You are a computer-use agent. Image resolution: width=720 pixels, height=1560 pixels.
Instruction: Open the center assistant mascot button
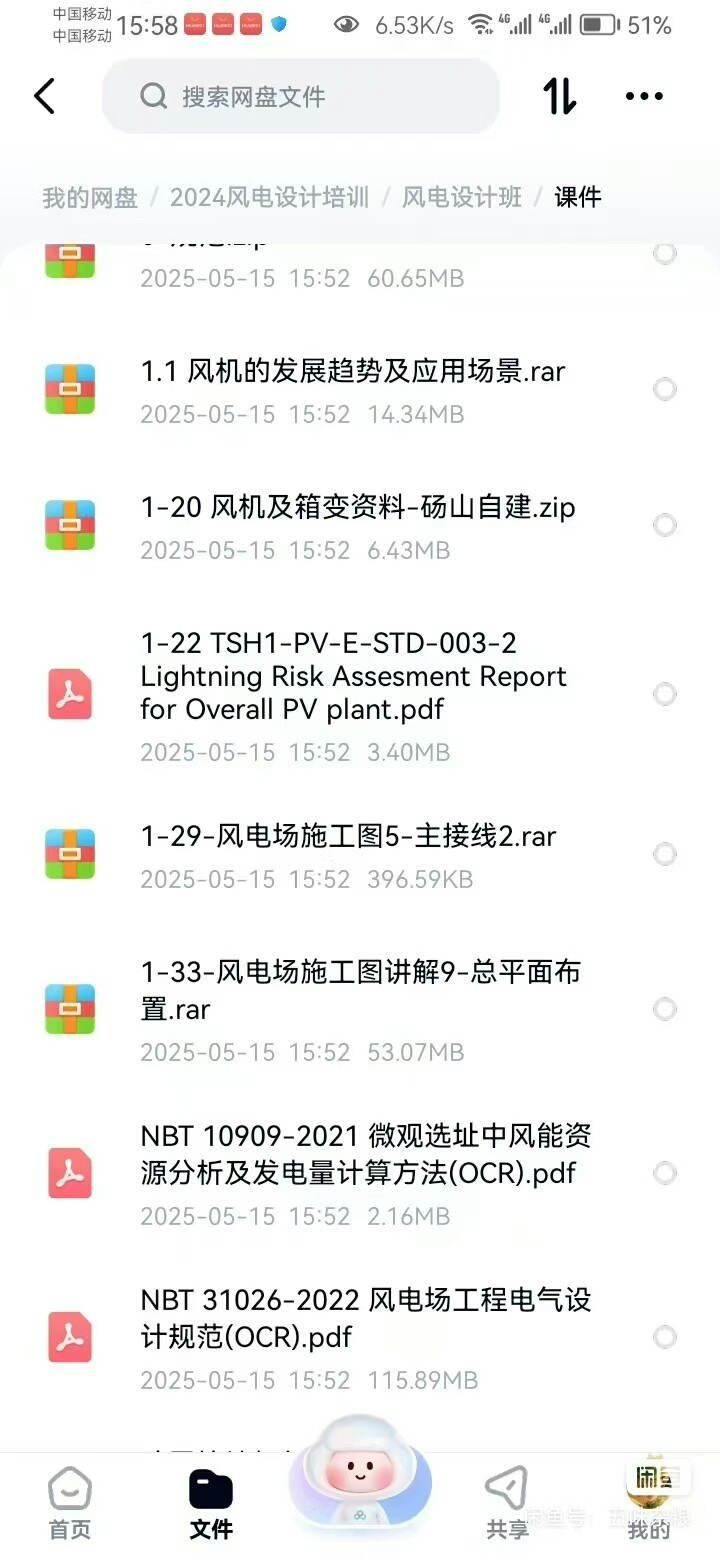tap(360, 1480)
